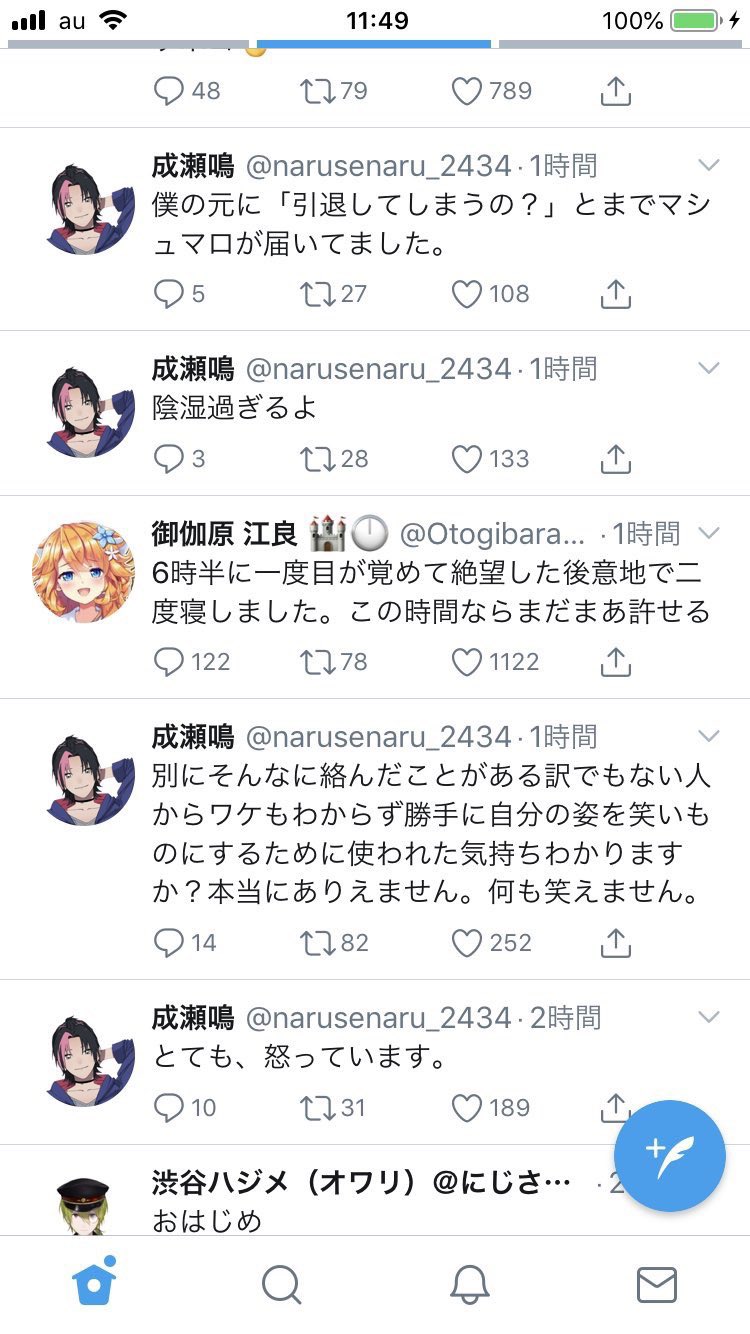Share 御伽原 江良's tweet
The width and height of the screenshot is (750, 1334).
pyautogui.click(x=616, y=661)
